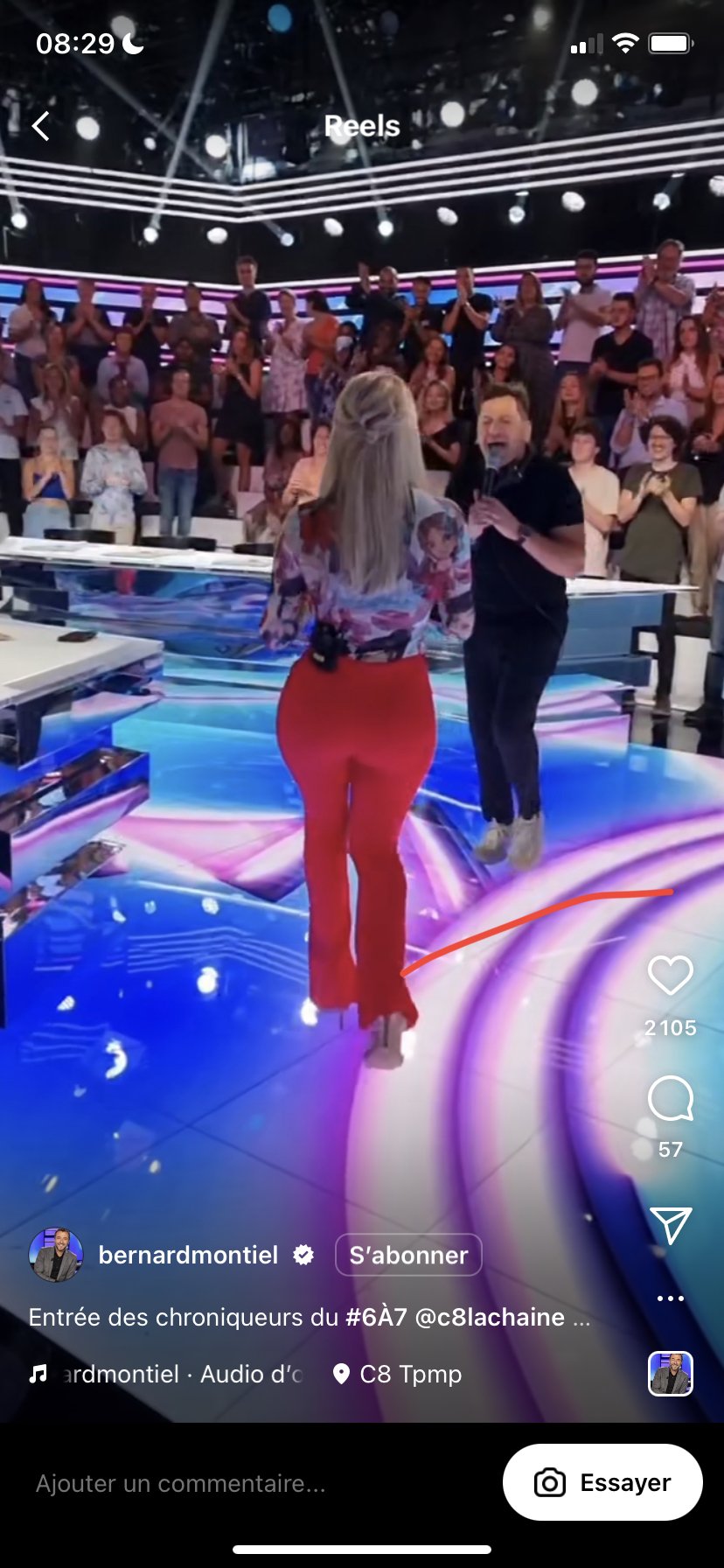Open the original audio page
Screen dimensions: 724x1568
[x=175, y=1374]
